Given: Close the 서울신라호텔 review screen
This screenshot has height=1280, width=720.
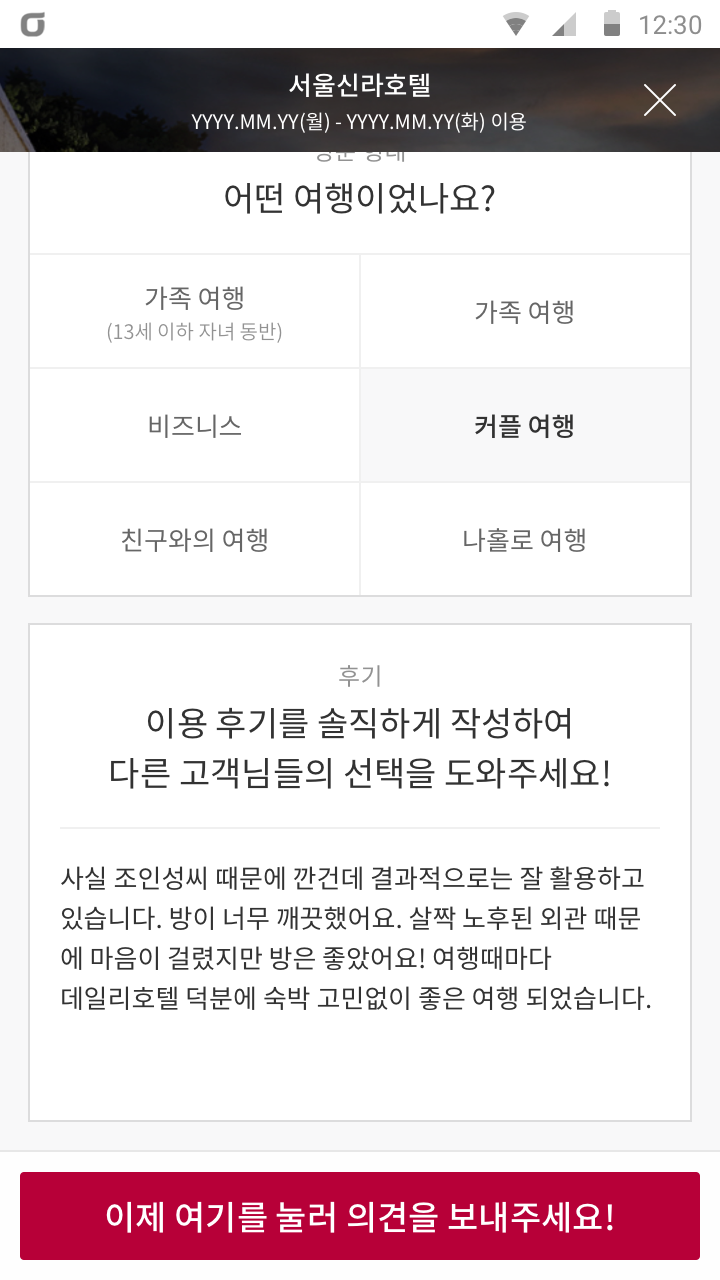Looking at the screenshot, I should point(659,100).
